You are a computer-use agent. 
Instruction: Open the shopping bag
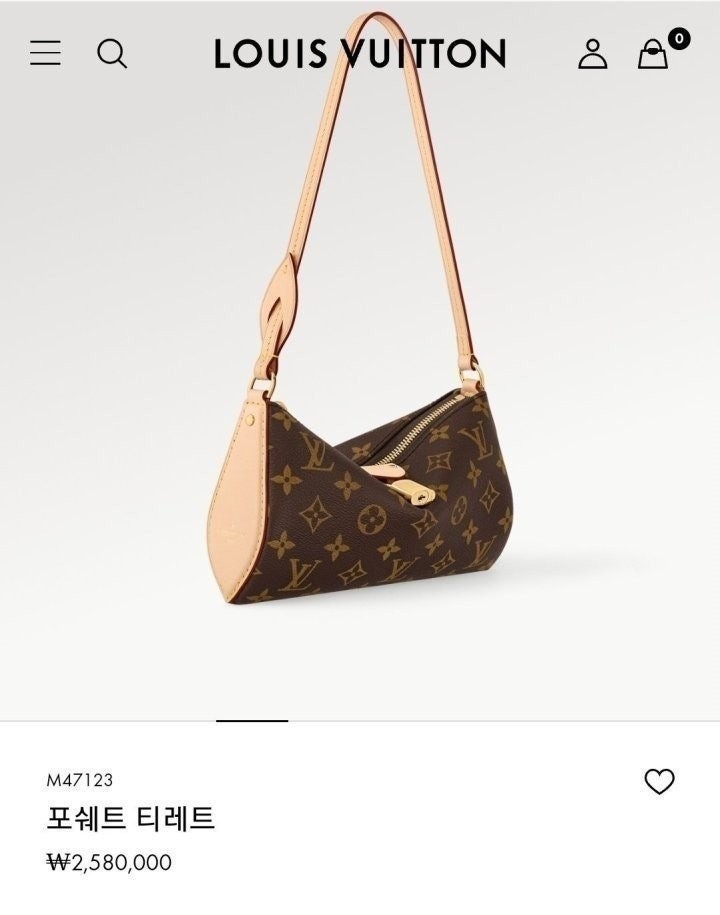tap(654, 53)
